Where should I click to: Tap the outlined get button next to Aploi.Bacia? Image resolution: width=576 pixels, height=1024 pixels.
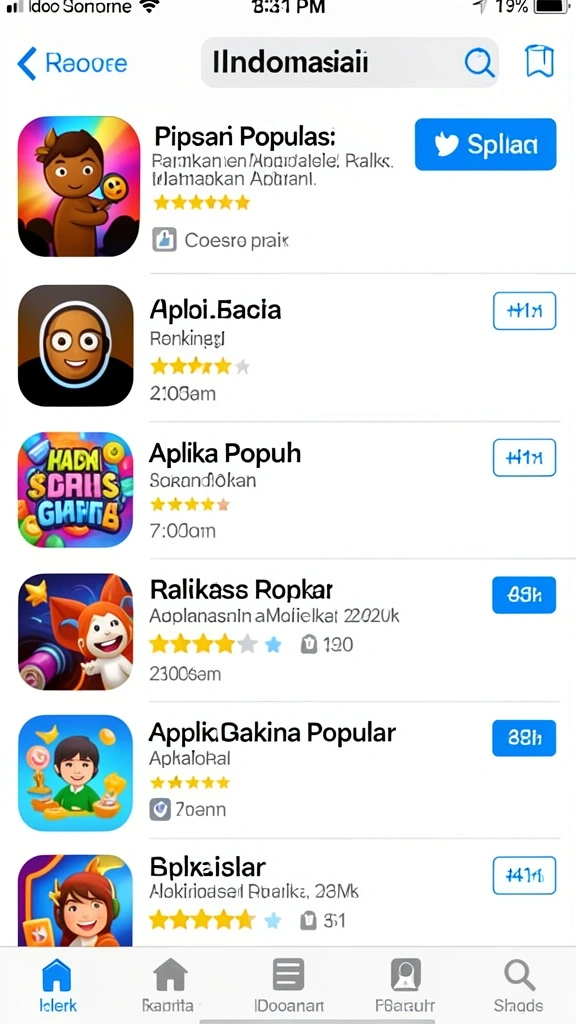coord(524,311)
